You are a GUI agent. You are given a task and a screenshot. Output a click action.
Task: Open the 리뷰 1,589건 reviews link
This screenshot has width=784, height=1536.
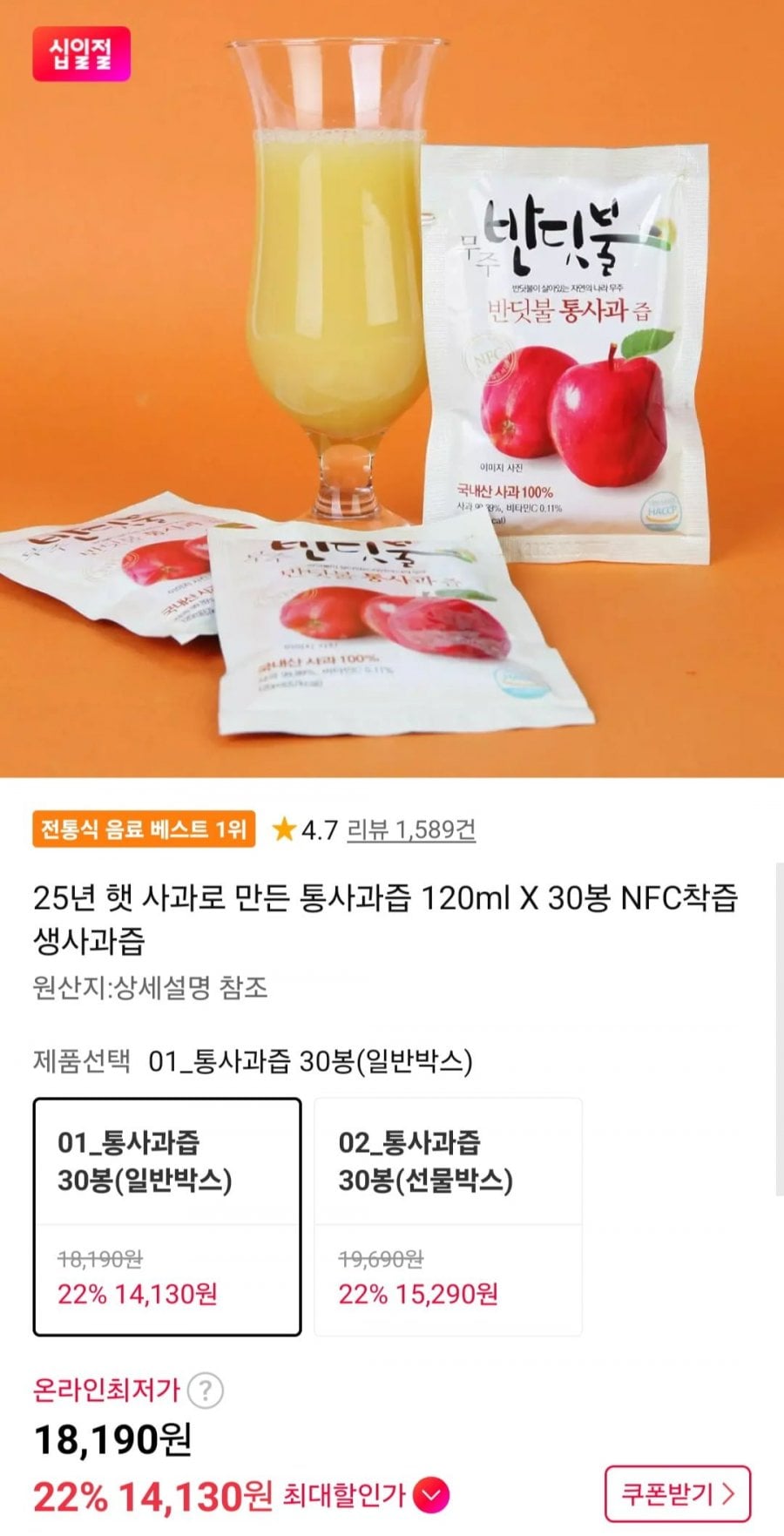(x=411, y=829)
